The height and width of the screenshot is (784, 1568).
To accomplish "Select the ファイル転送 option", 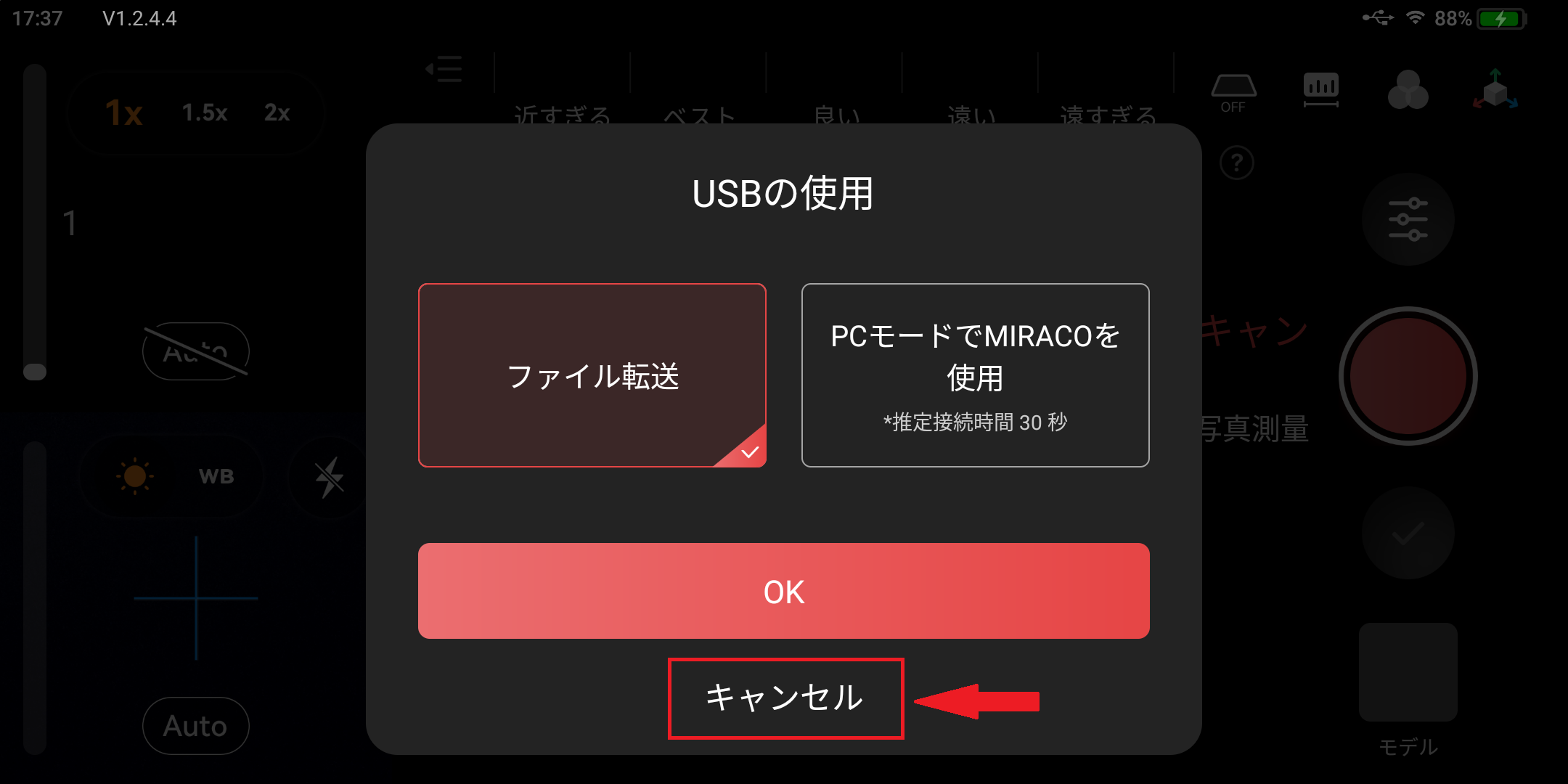I will pos(592,375).
